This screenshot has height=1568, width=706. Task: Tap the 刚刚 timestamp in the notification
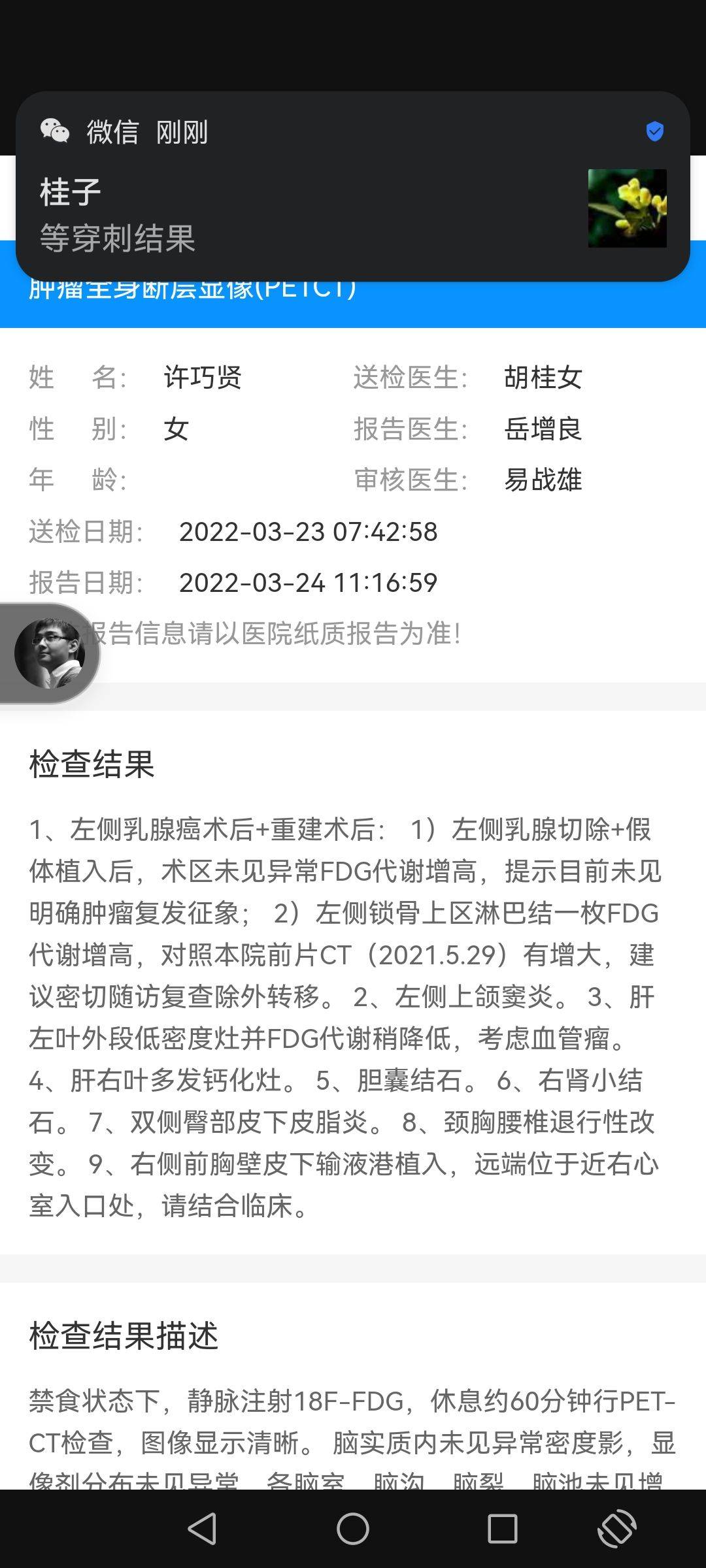click(184, 132)
